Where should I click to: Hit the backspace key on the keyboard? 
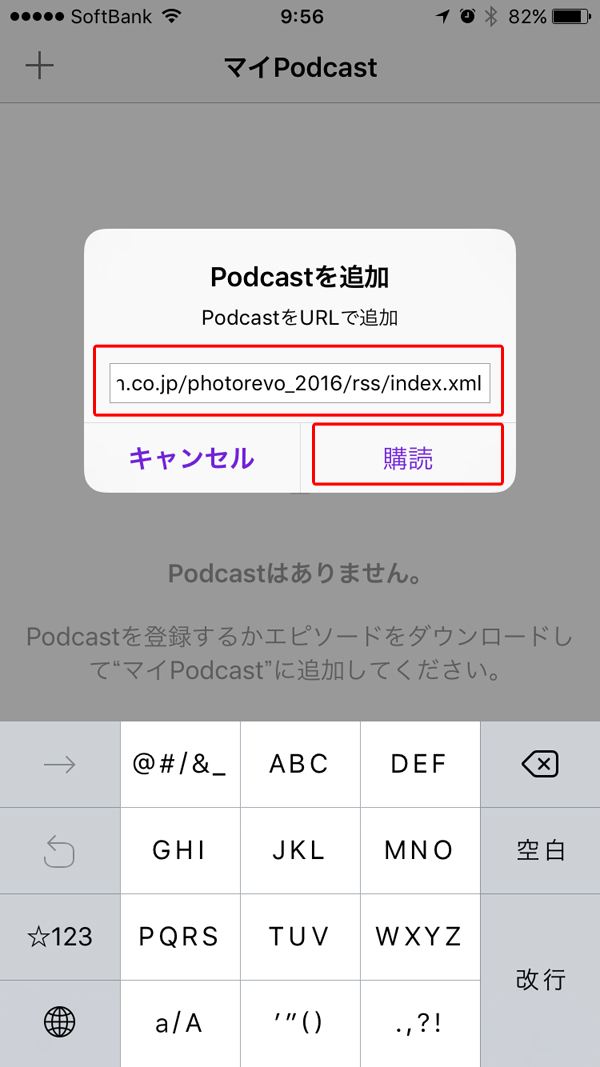tap(540, 765)
